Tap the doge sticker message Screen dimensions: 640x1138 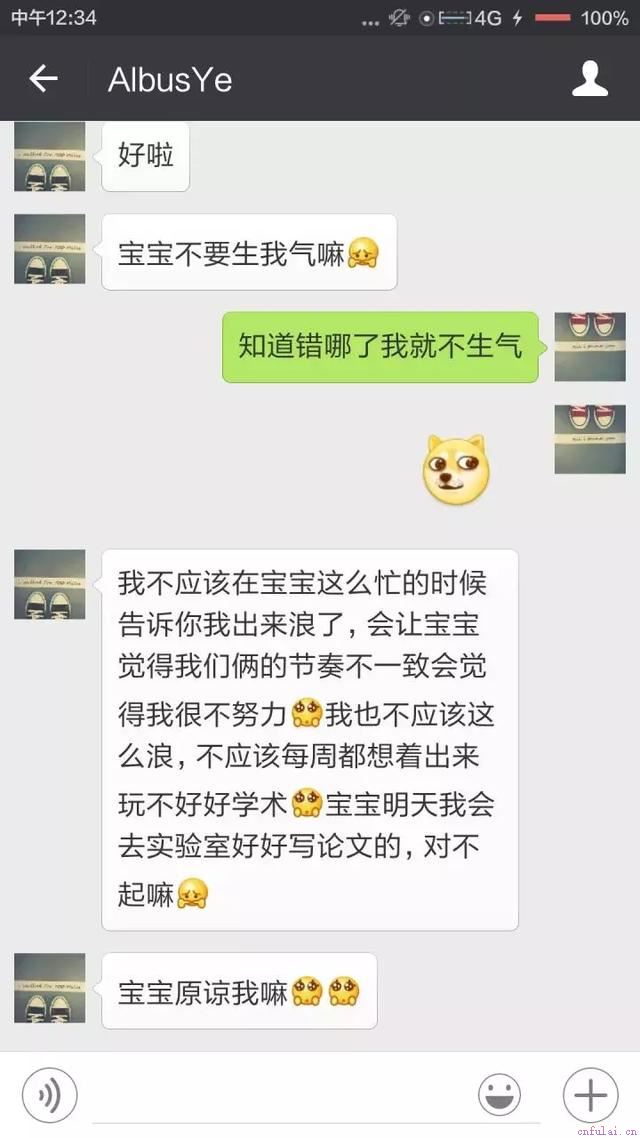click(x=454, y=468)
